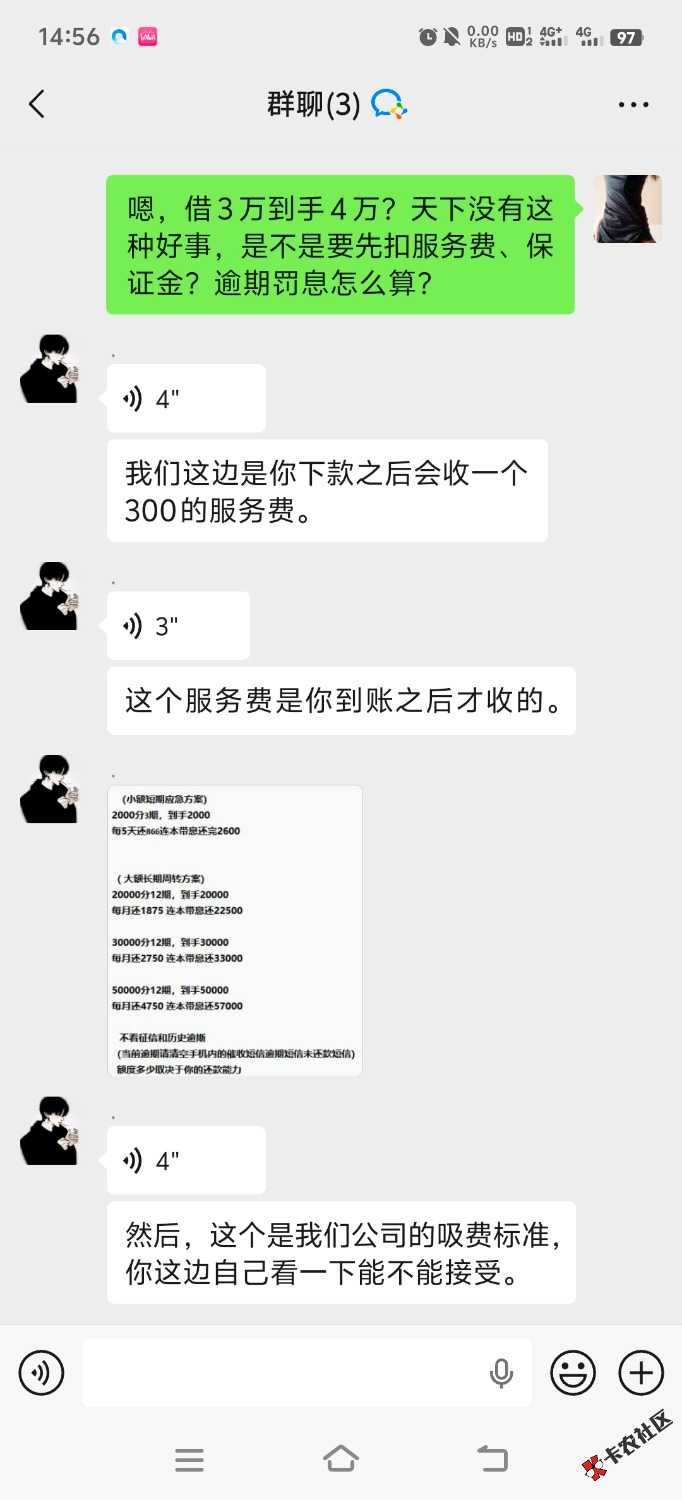This screenshot has height=1500, width=682.
Task: Open the emoji picker
Action: (x=573, y=1373)
